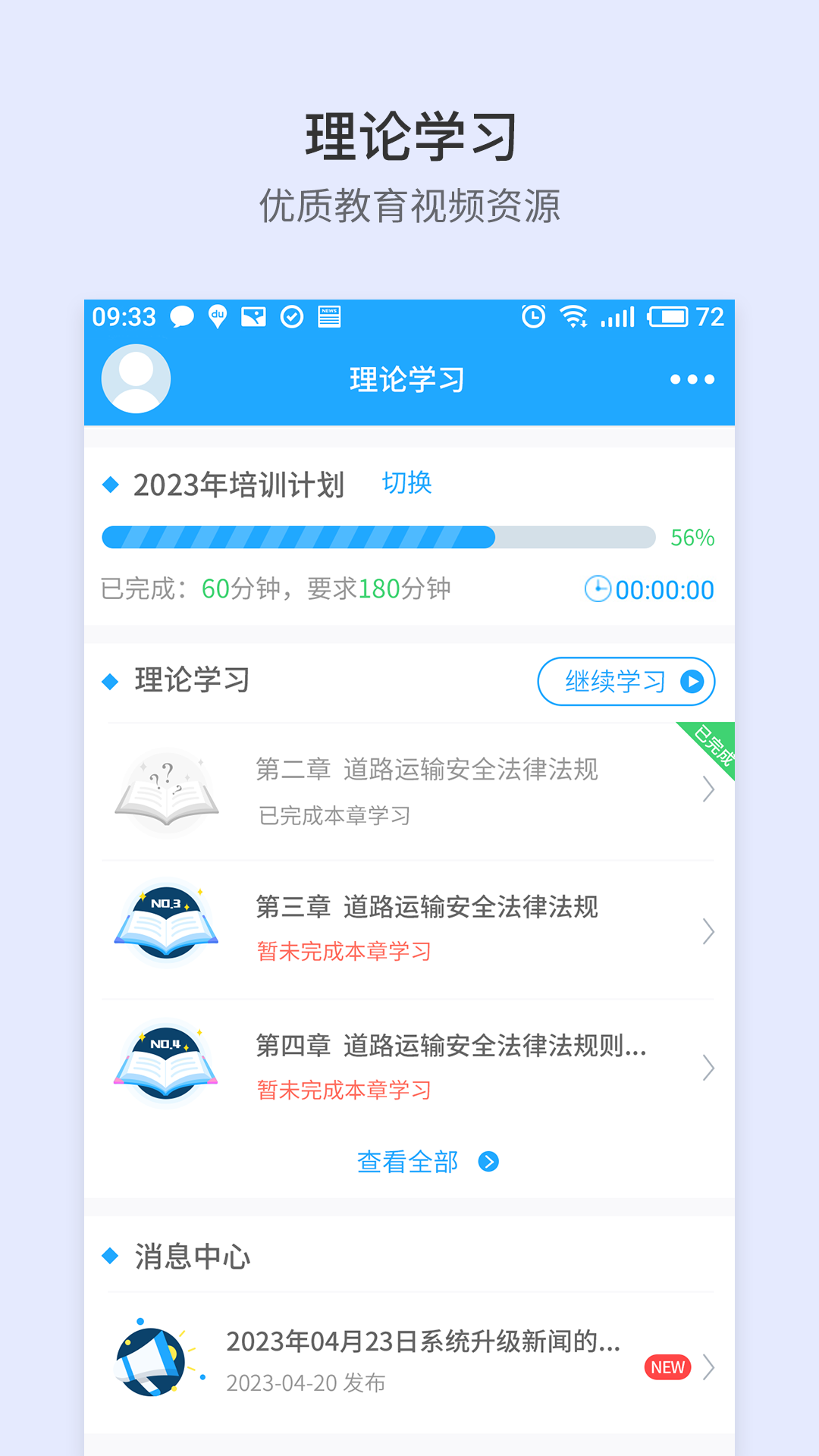819x1456 pixels.
Task: Expand 第二章 via its right chevron
Action: coord(707,789)
